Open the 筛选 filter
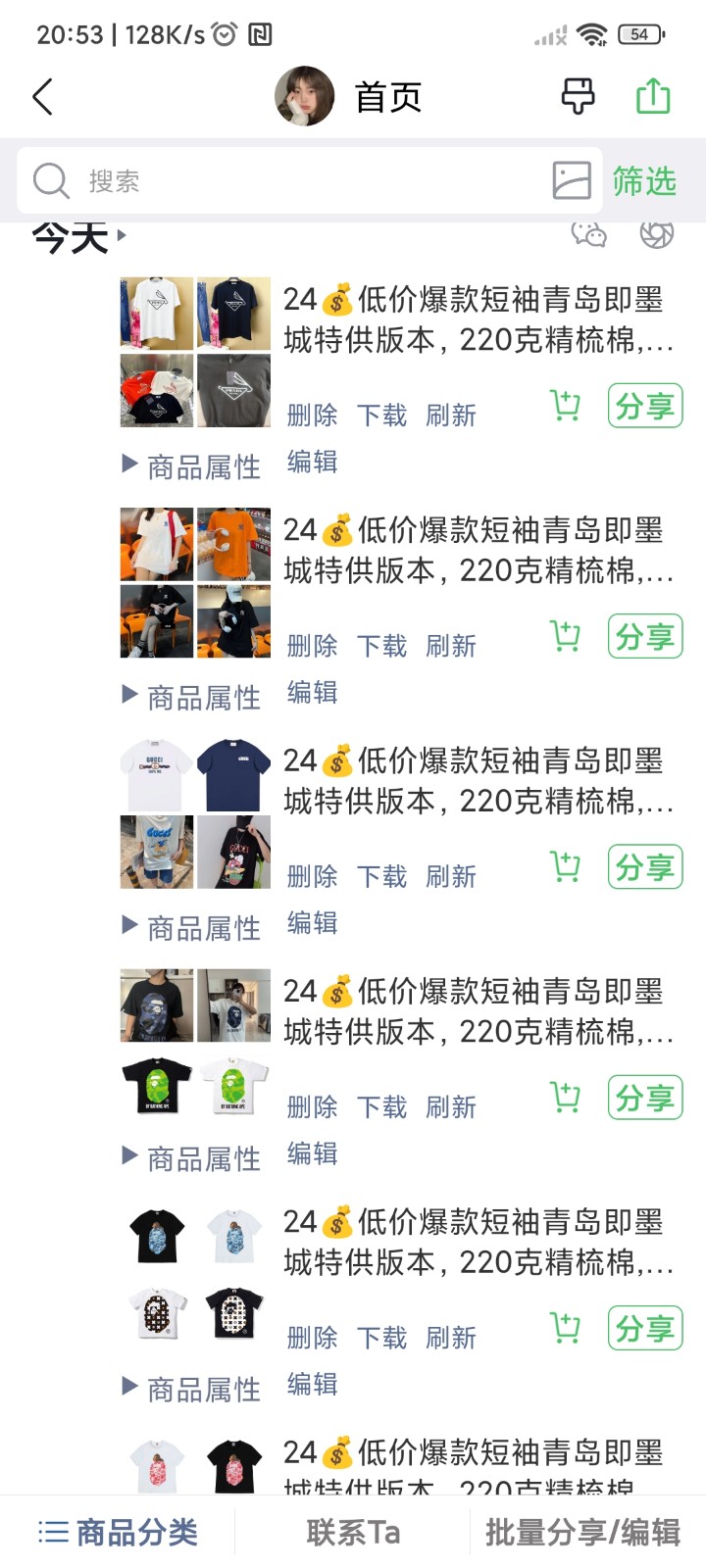Viewport: 706px width, 1568px height. tap(644, 181)
